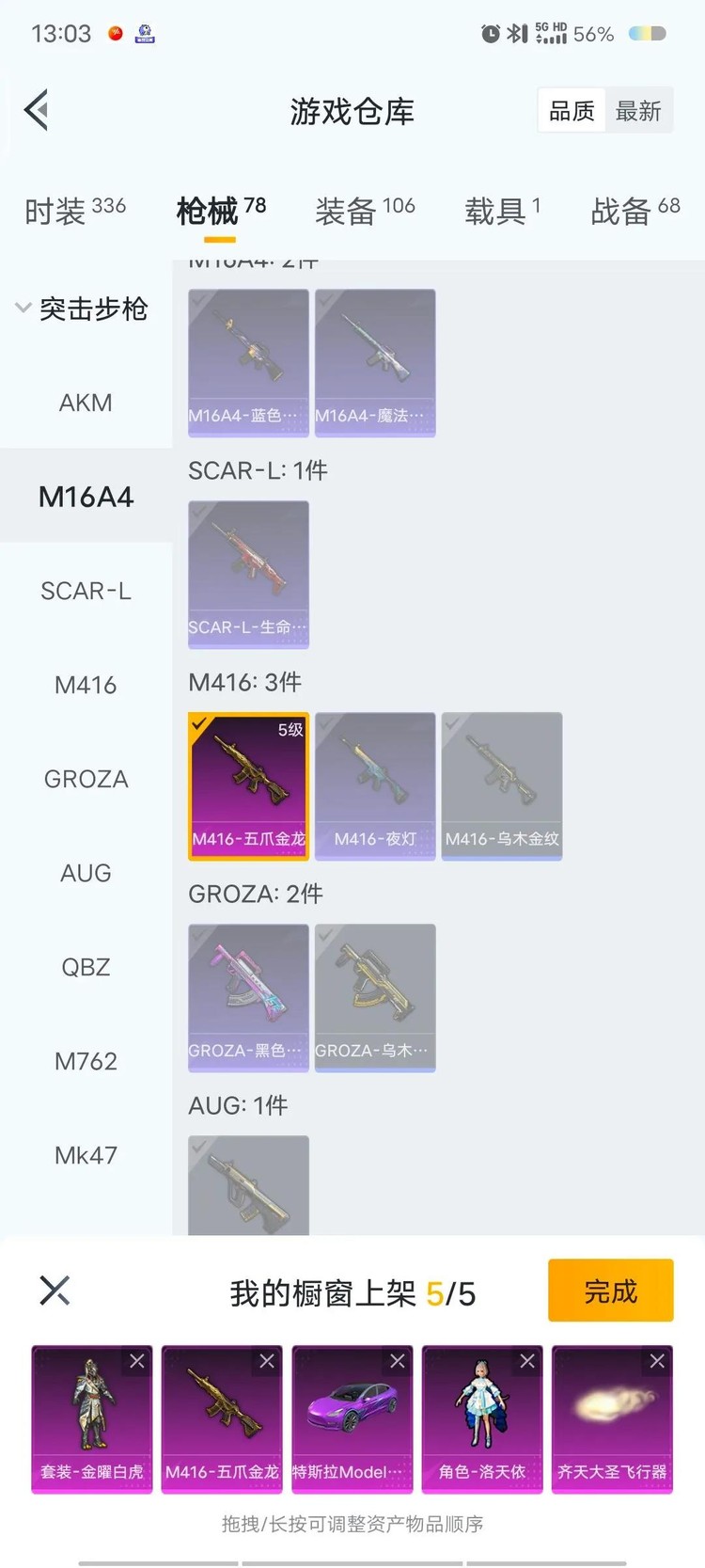Tap 完成 to finish showcase
Viewport: 705px width, 1568px height.
tap(610, 1291)
